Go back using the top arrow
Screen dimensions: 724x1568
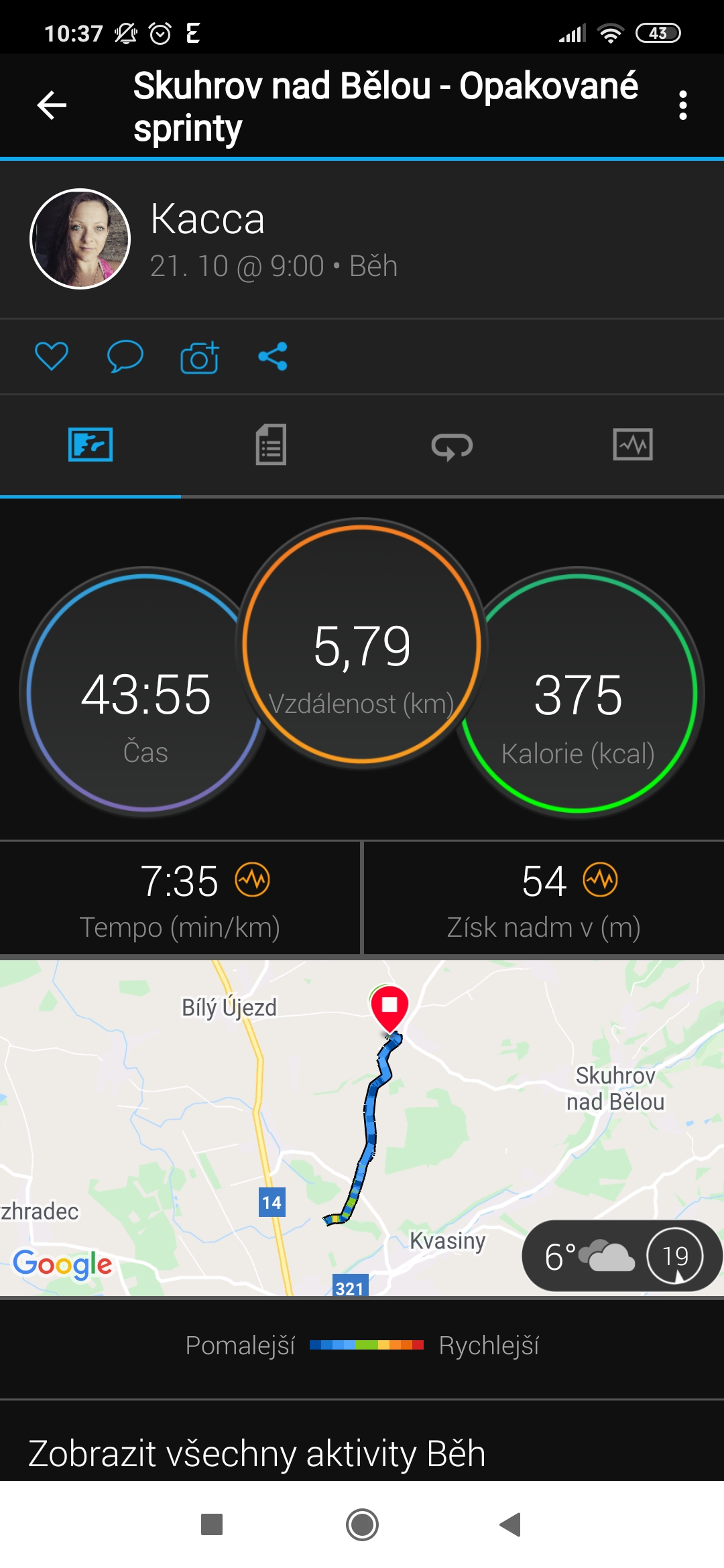point(52,105)
